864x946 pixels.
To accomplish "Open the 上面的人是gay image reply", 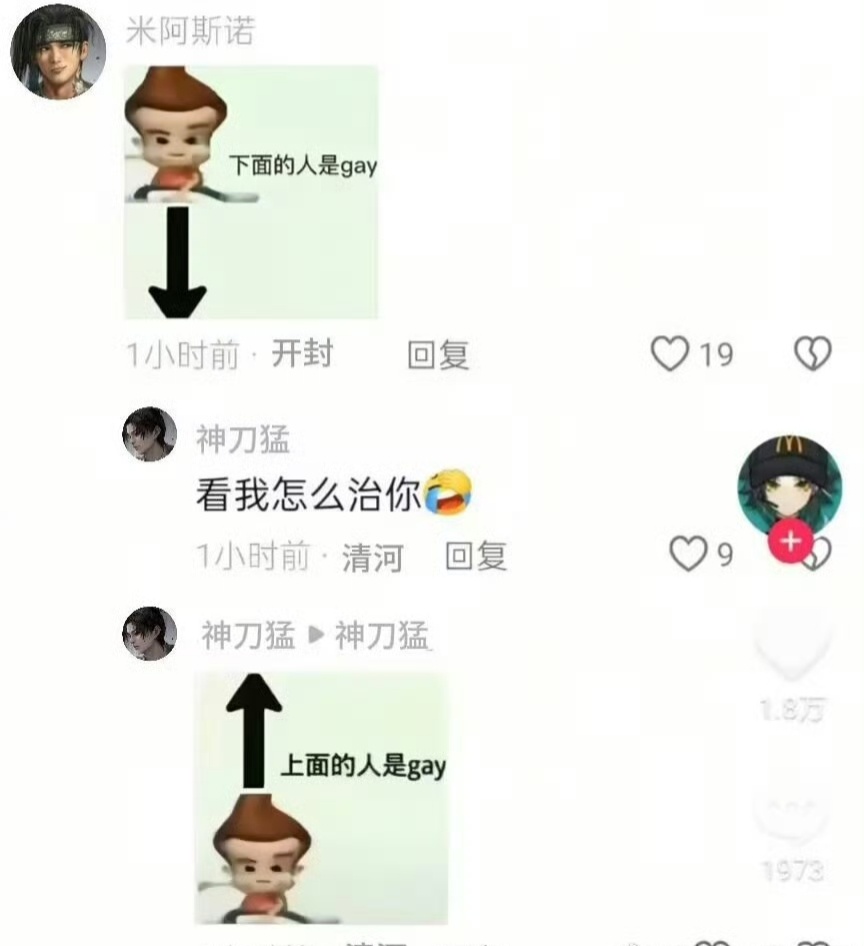I will coord(320,797).
